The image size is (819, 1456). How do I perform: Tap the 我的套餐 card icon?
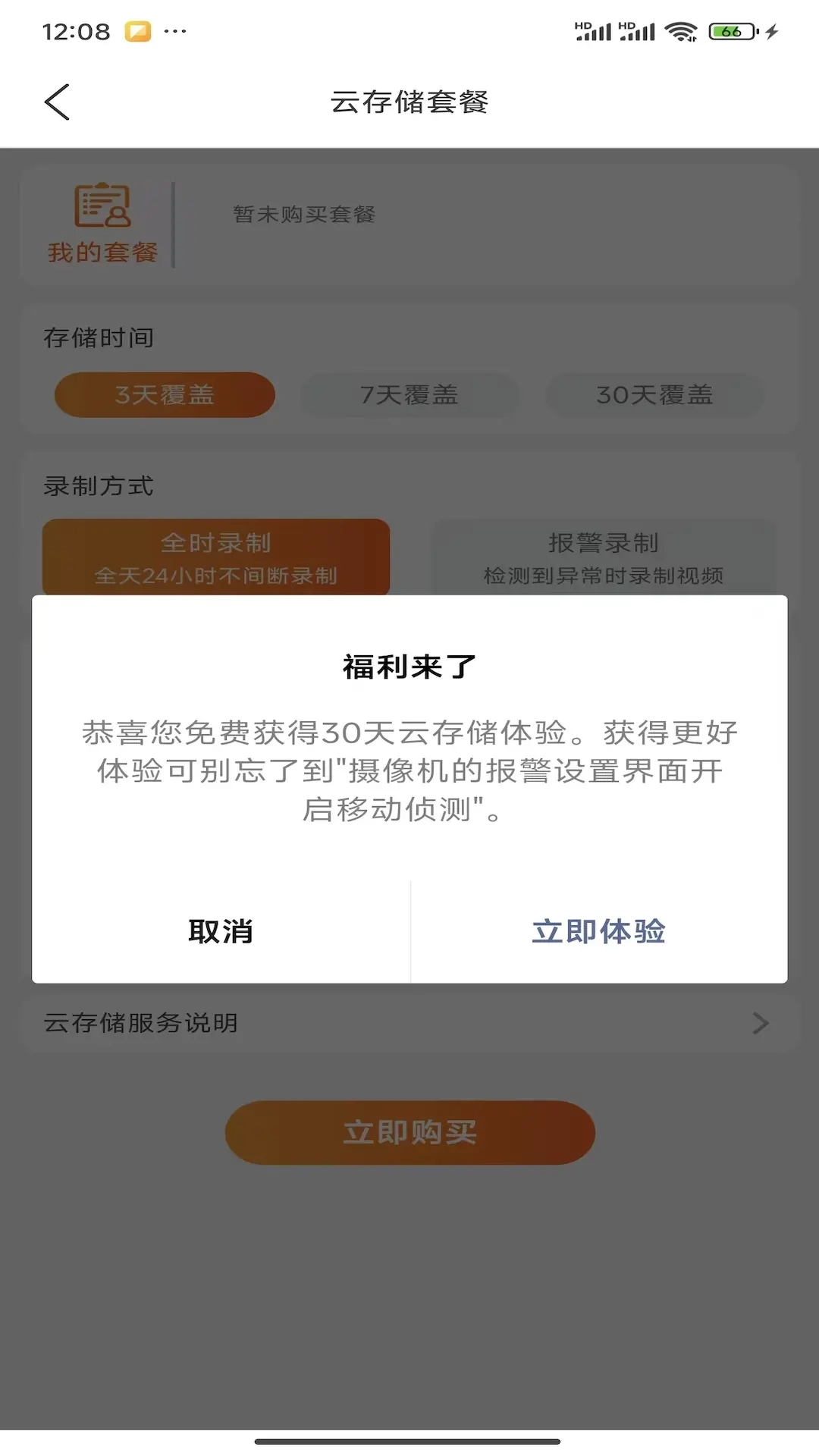pyautogui.click(x=101, y=206)
